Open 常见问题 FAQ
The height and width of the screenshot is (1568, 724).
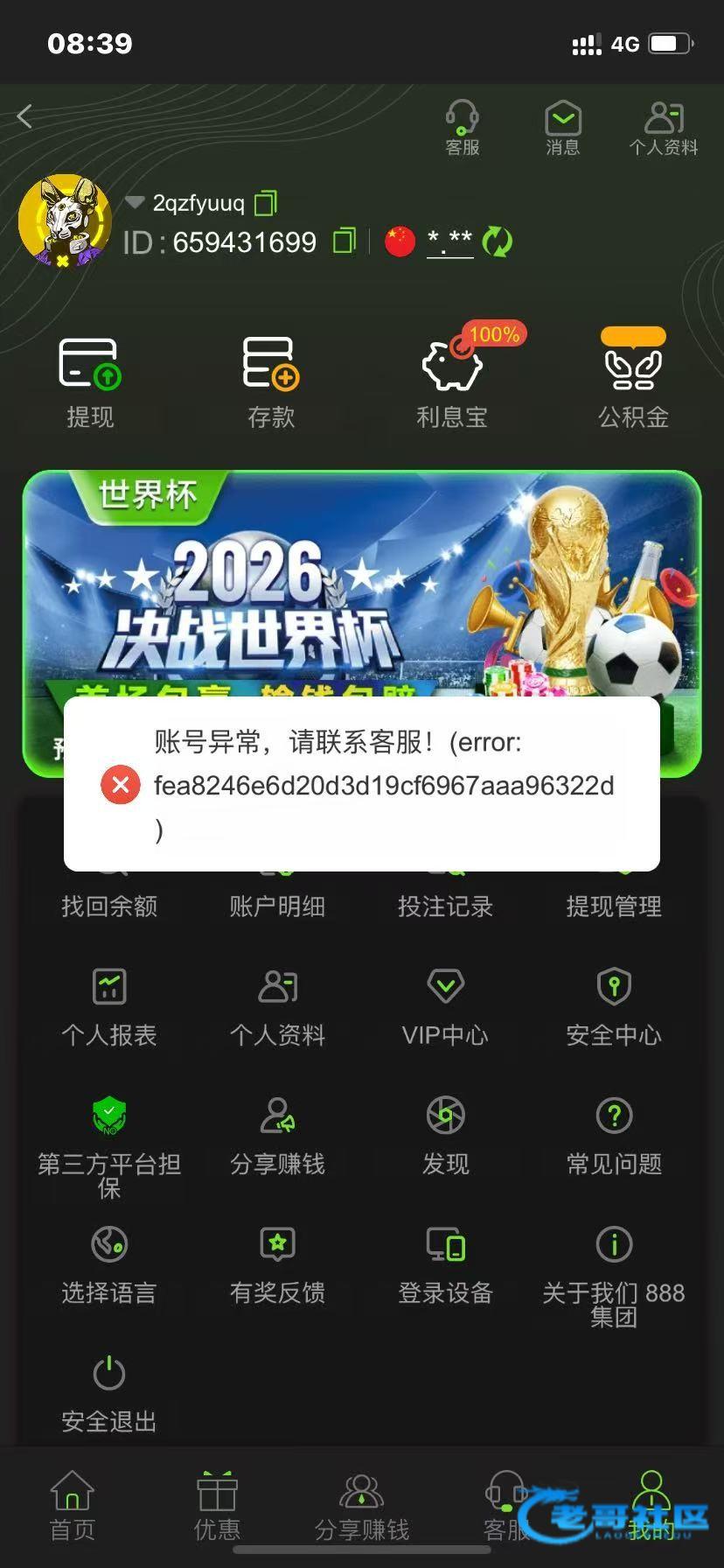pos(614,1135)
